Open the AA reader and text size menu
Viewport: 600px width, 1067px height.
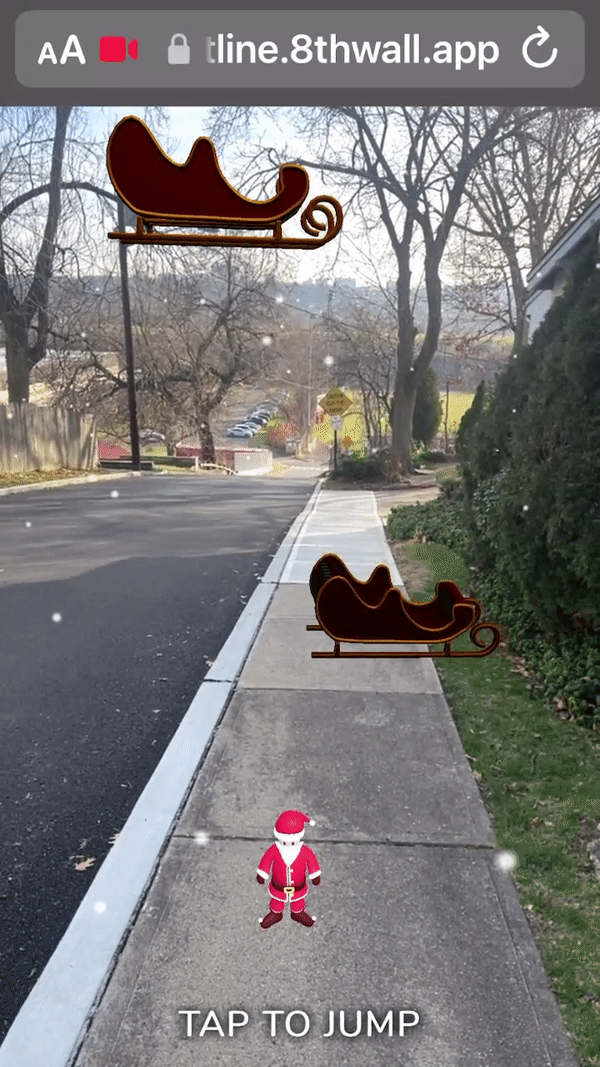click(x=61, y=50)
